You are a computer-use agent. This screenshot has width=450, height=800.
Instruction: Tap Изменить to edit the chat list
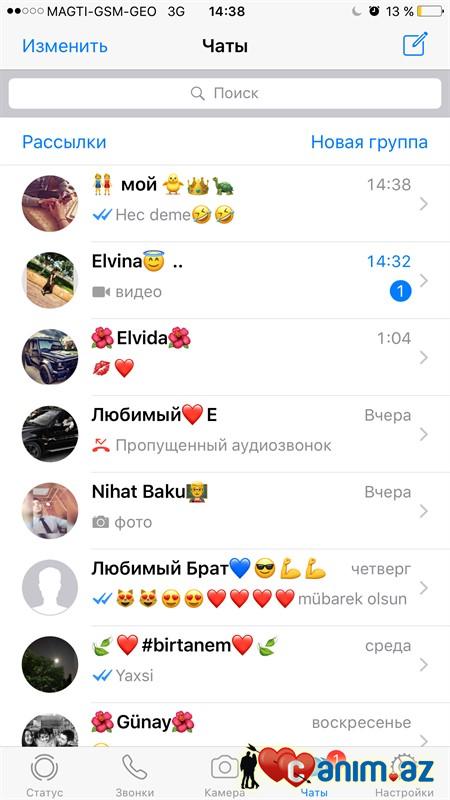click(65, 46)
